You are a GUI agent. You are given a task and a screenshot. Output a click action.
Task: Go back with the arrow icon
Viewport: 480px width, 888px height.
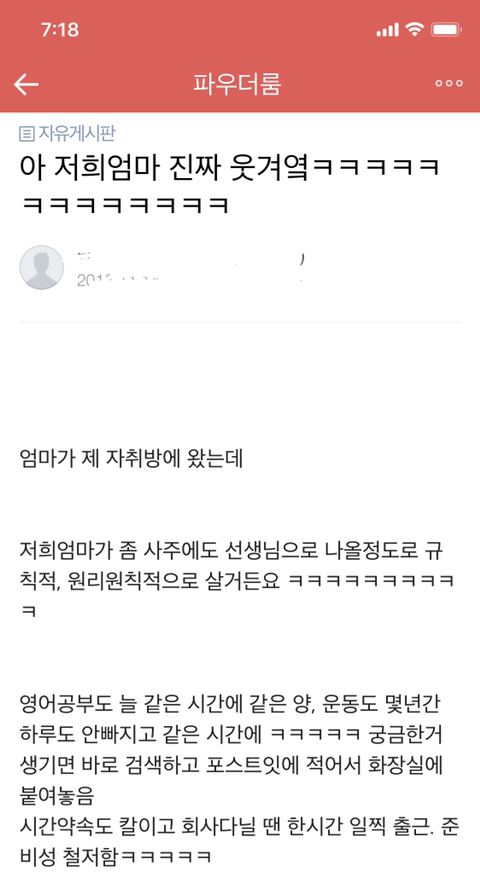point(26,84)
